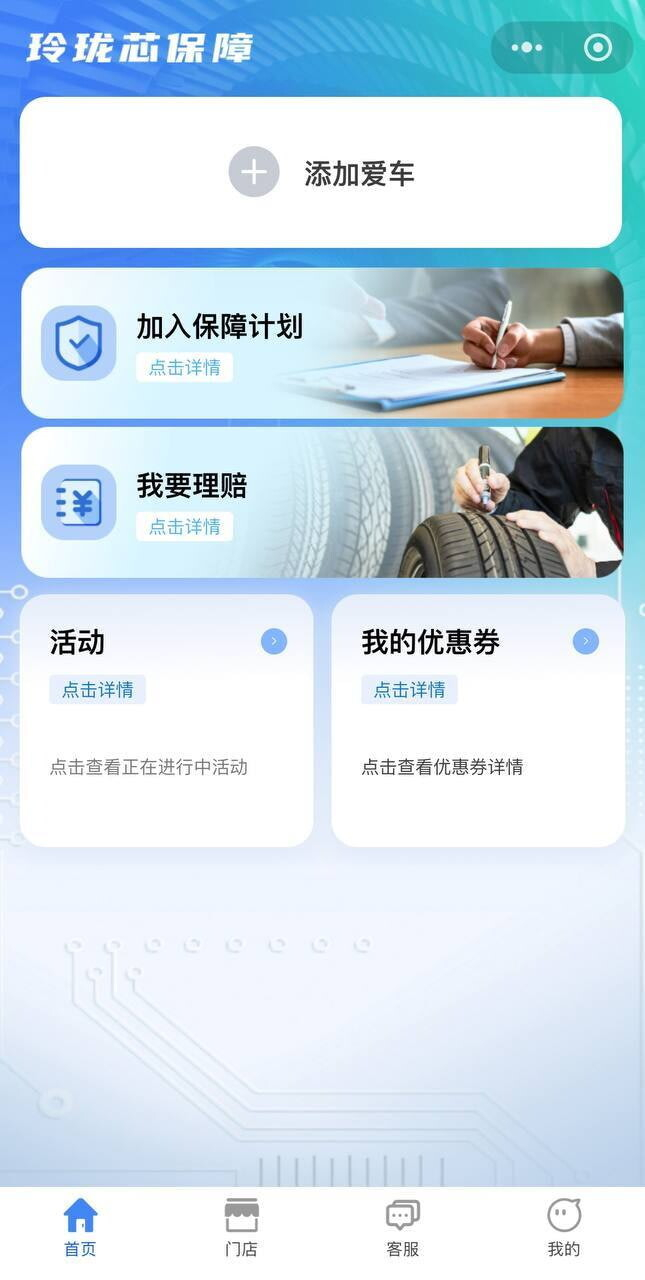
Task: Open the 加入保障计划 card
Action: click(321, 343)
